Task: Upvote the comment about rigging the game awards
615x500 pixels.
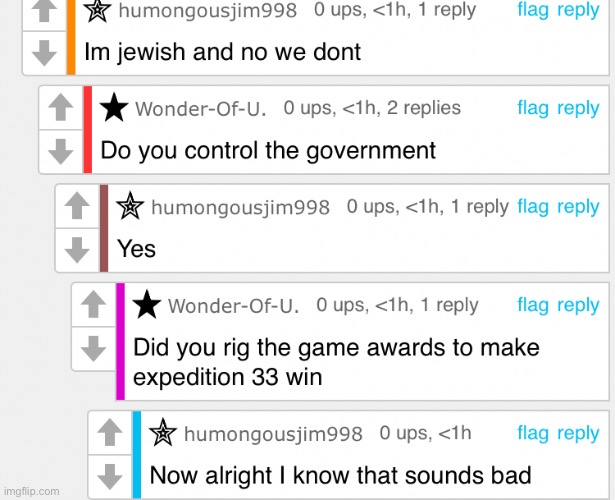Action: click(x=93, y=304)
